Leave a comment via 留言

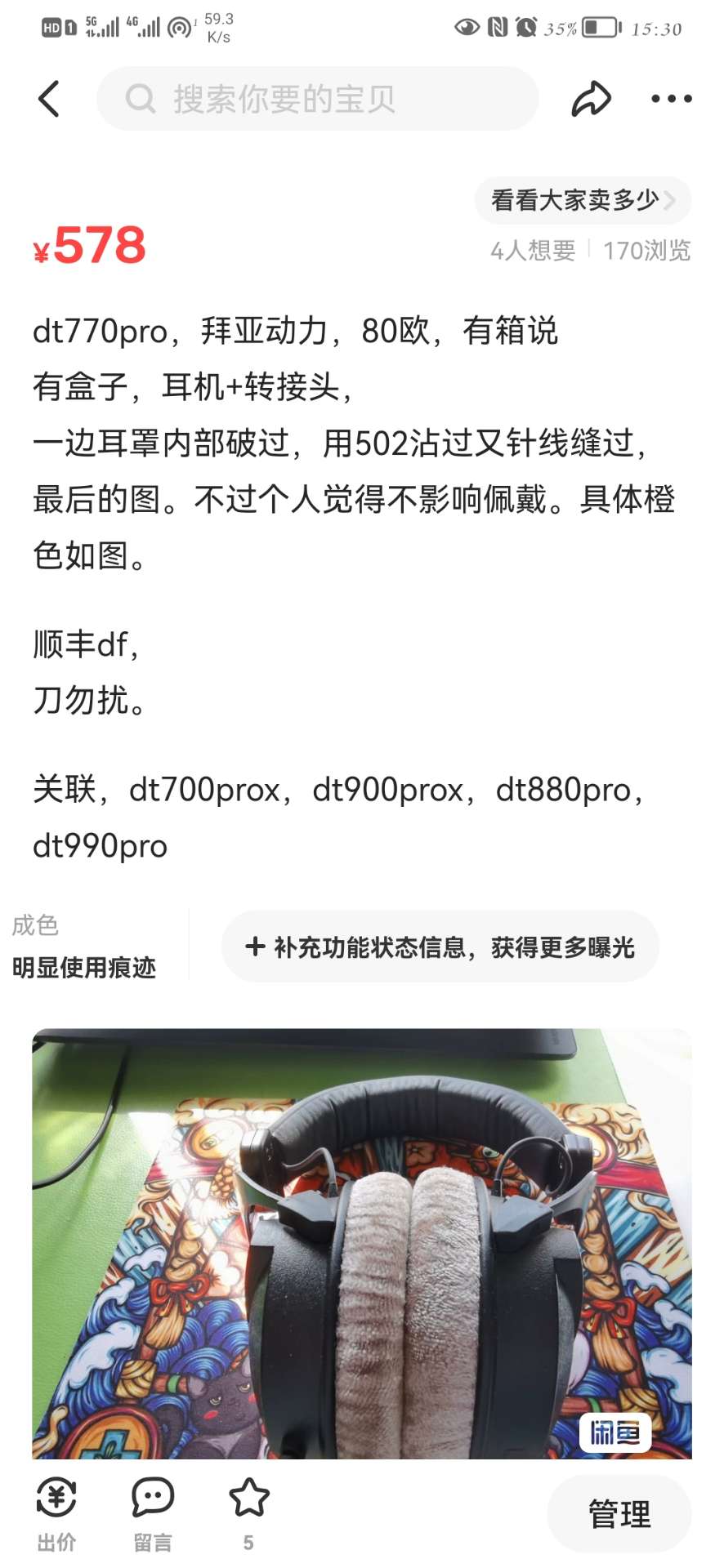point(153,1514)
